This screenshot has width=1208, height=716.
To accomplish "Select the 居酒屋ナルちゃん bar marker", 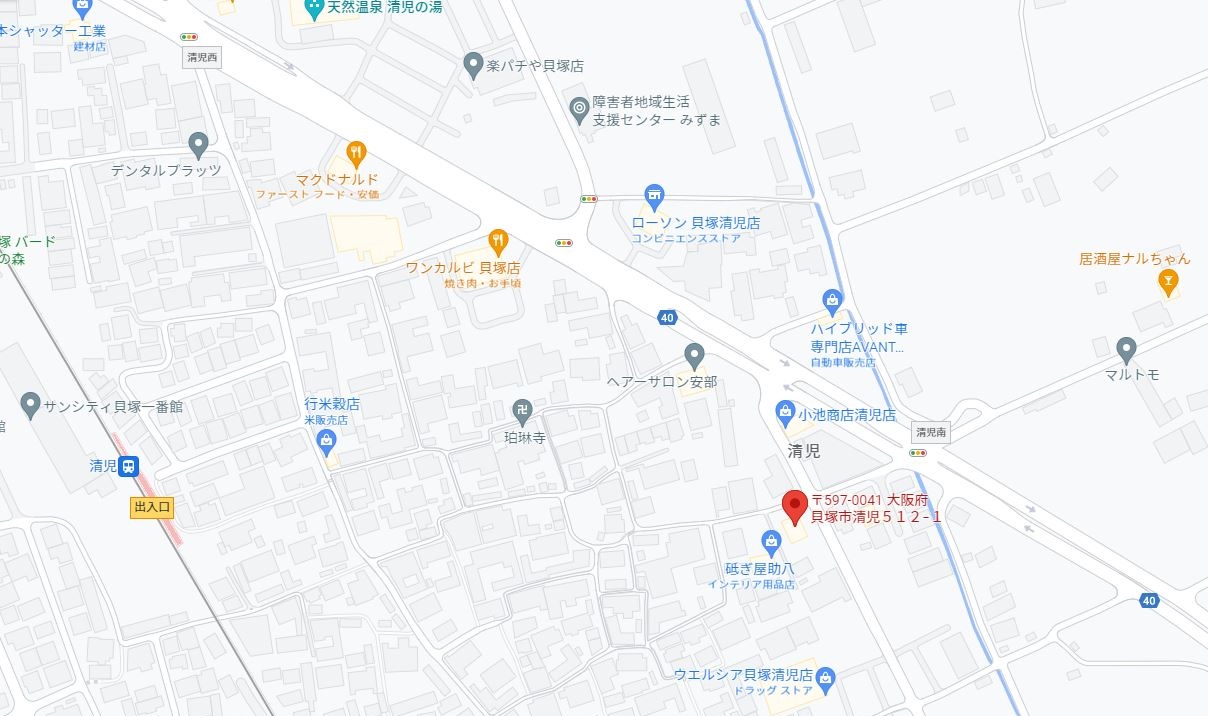I will coord(1167,283).
